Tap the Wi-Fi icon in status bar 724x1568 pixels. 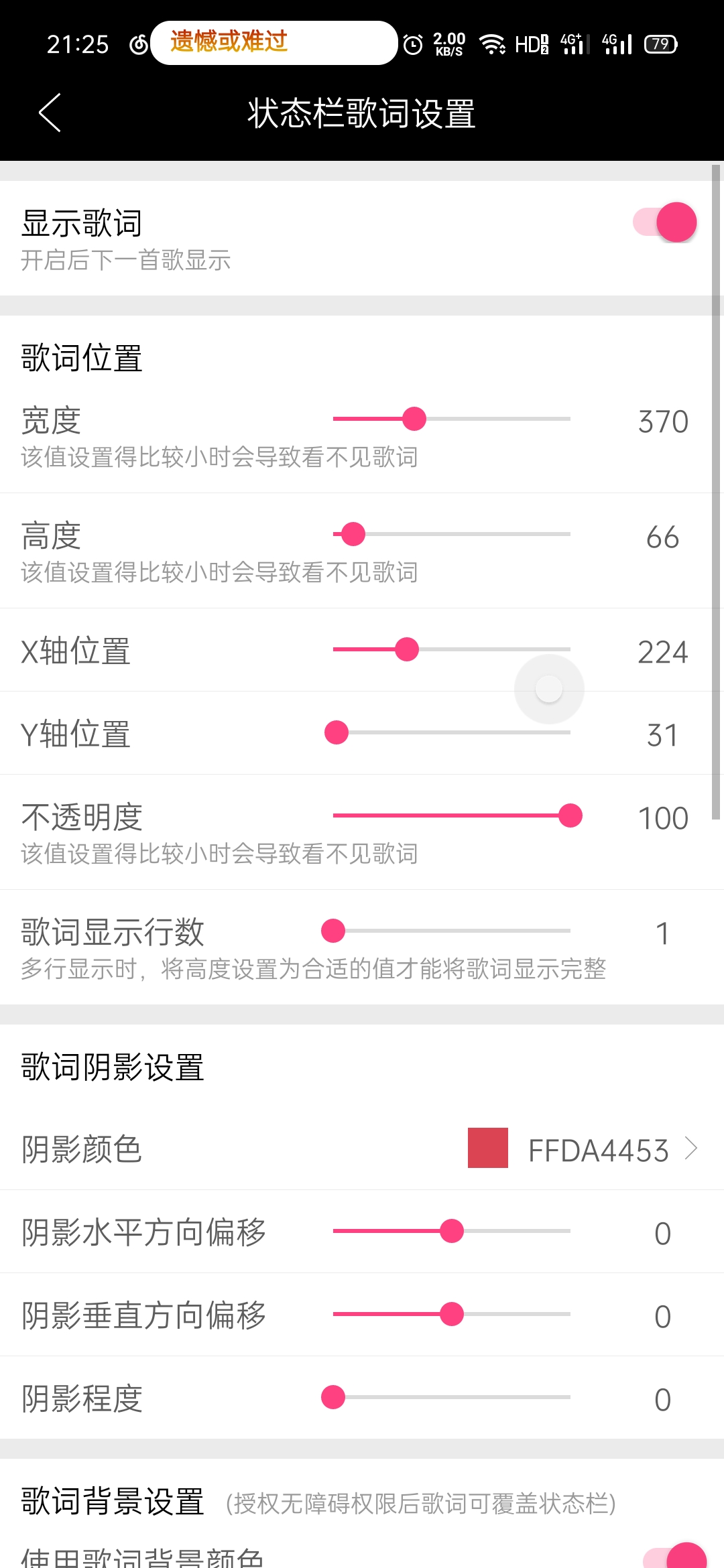[x=493, y=44]
